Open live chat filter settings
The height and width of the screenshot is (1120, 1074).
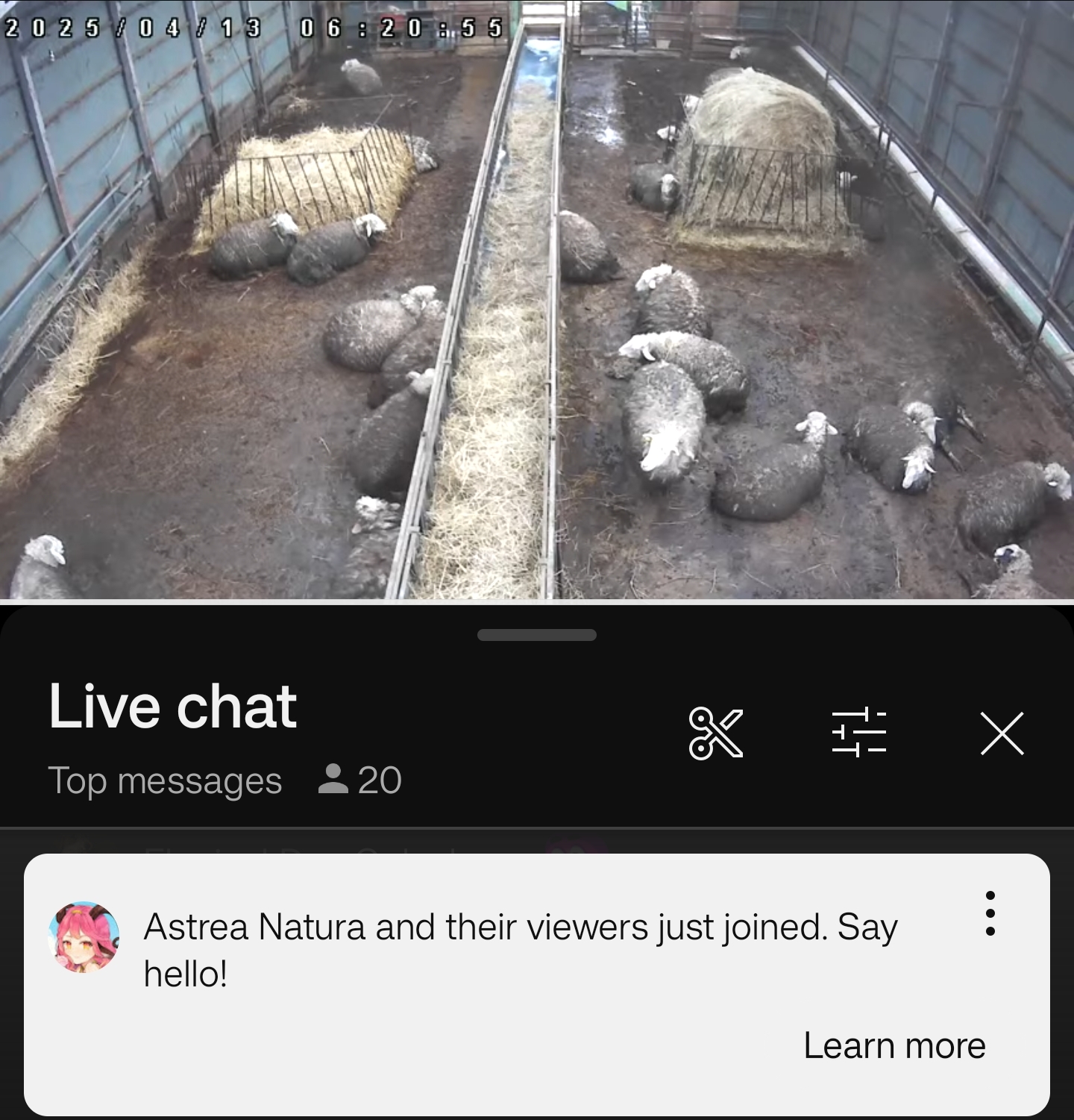click(858, 733)
